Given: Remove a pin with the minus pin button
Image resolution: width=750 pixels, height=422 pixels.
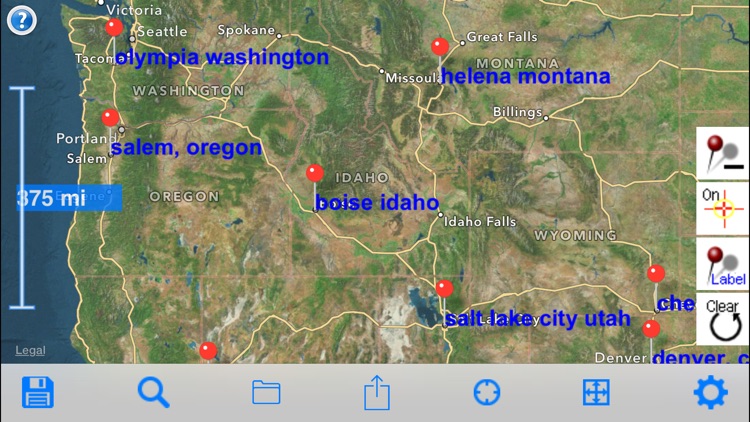Looking at the screenshot, I should tap(722, 154).
